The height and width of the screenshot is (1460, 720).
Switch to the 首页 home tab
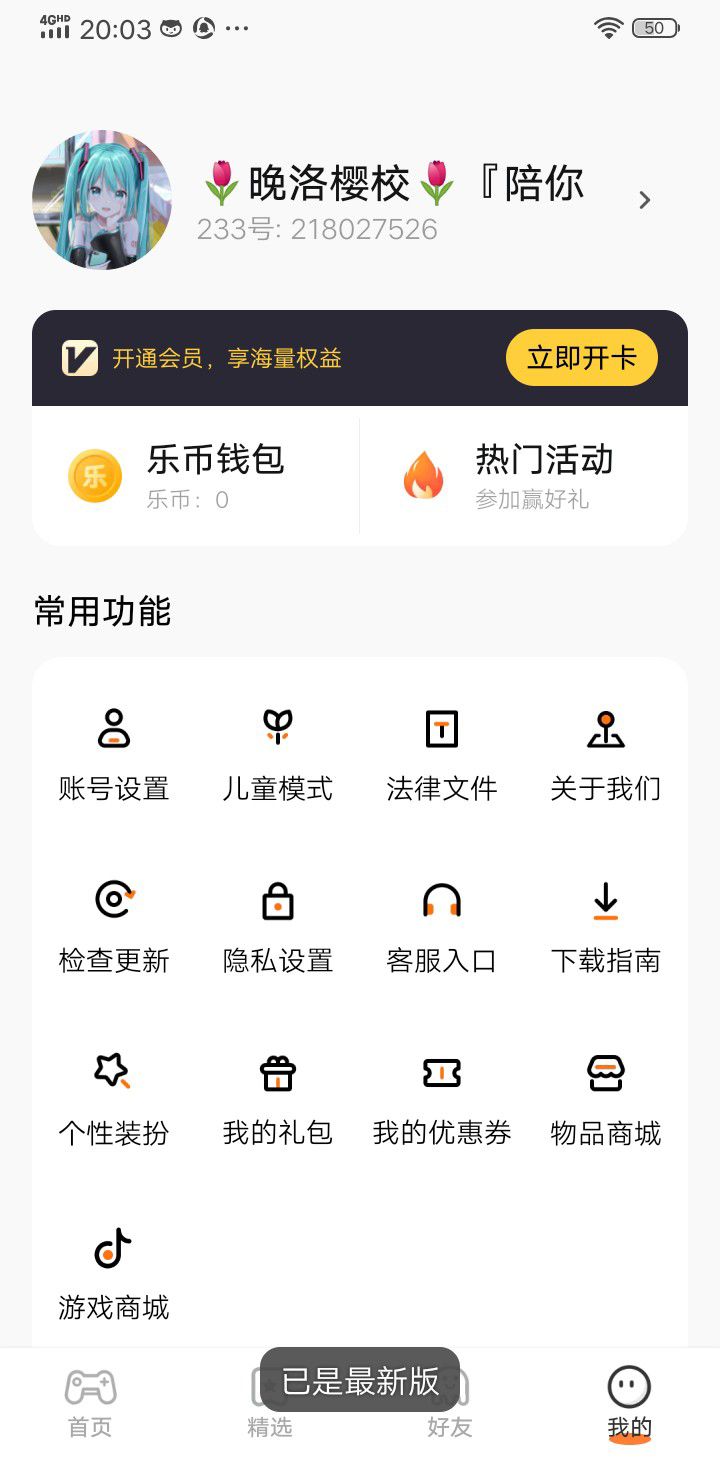90,1404
